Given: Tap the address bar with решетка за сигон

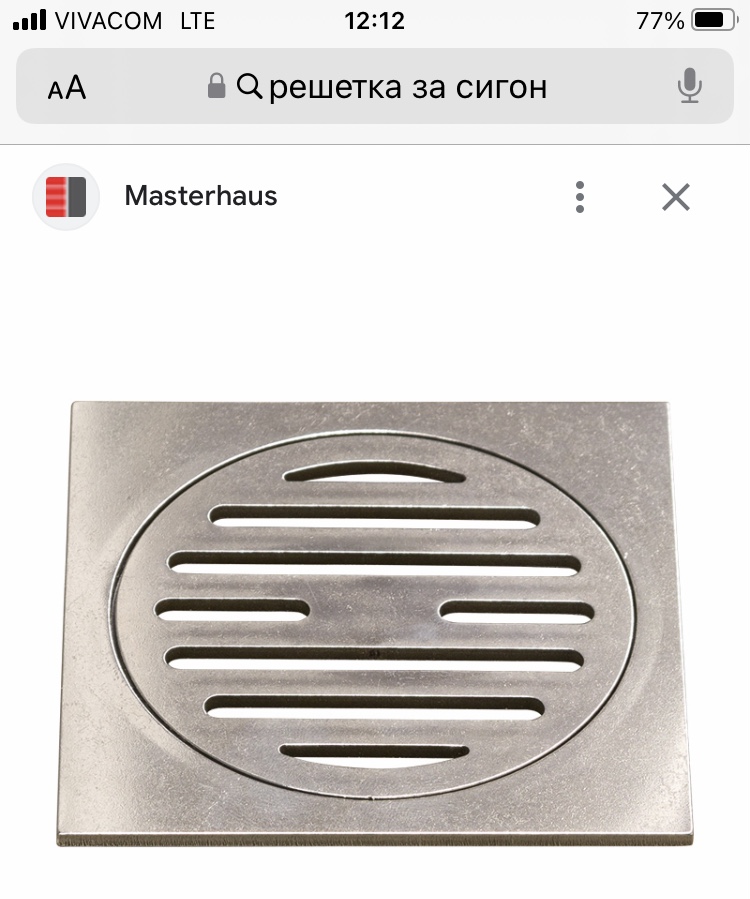Looking at the screenshot, I should (x=390, y=88).
